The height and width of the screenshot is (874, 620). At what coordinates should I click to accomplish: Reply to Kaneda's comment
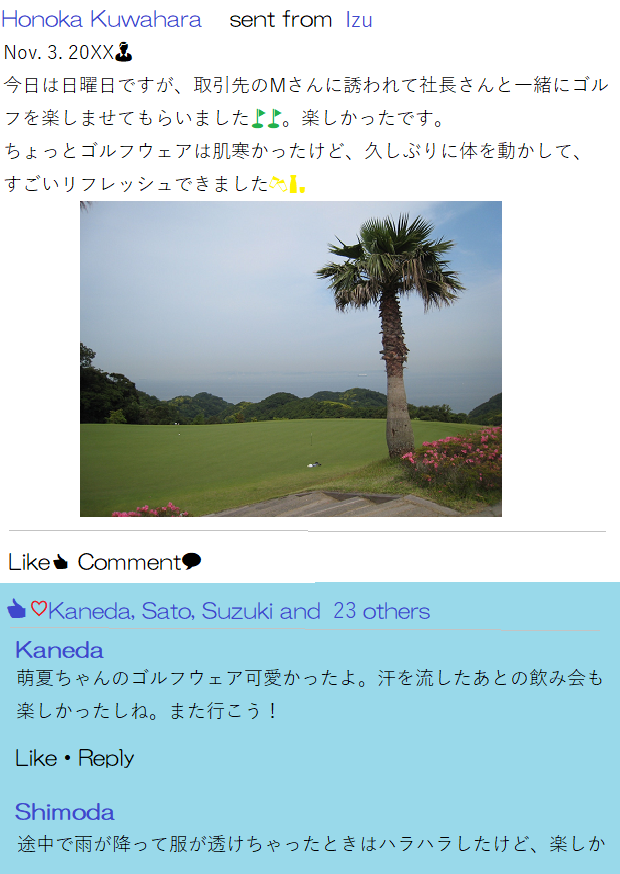click(106, 758)
